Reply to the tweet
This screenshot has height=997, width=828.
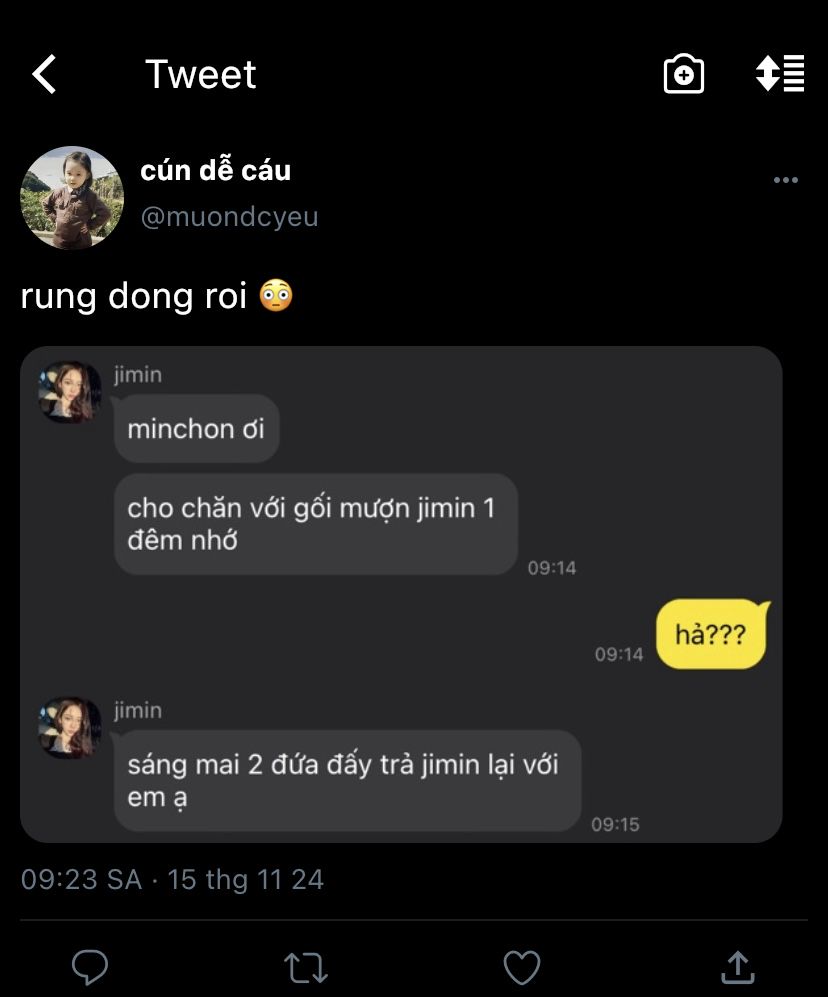click(91, 967)
